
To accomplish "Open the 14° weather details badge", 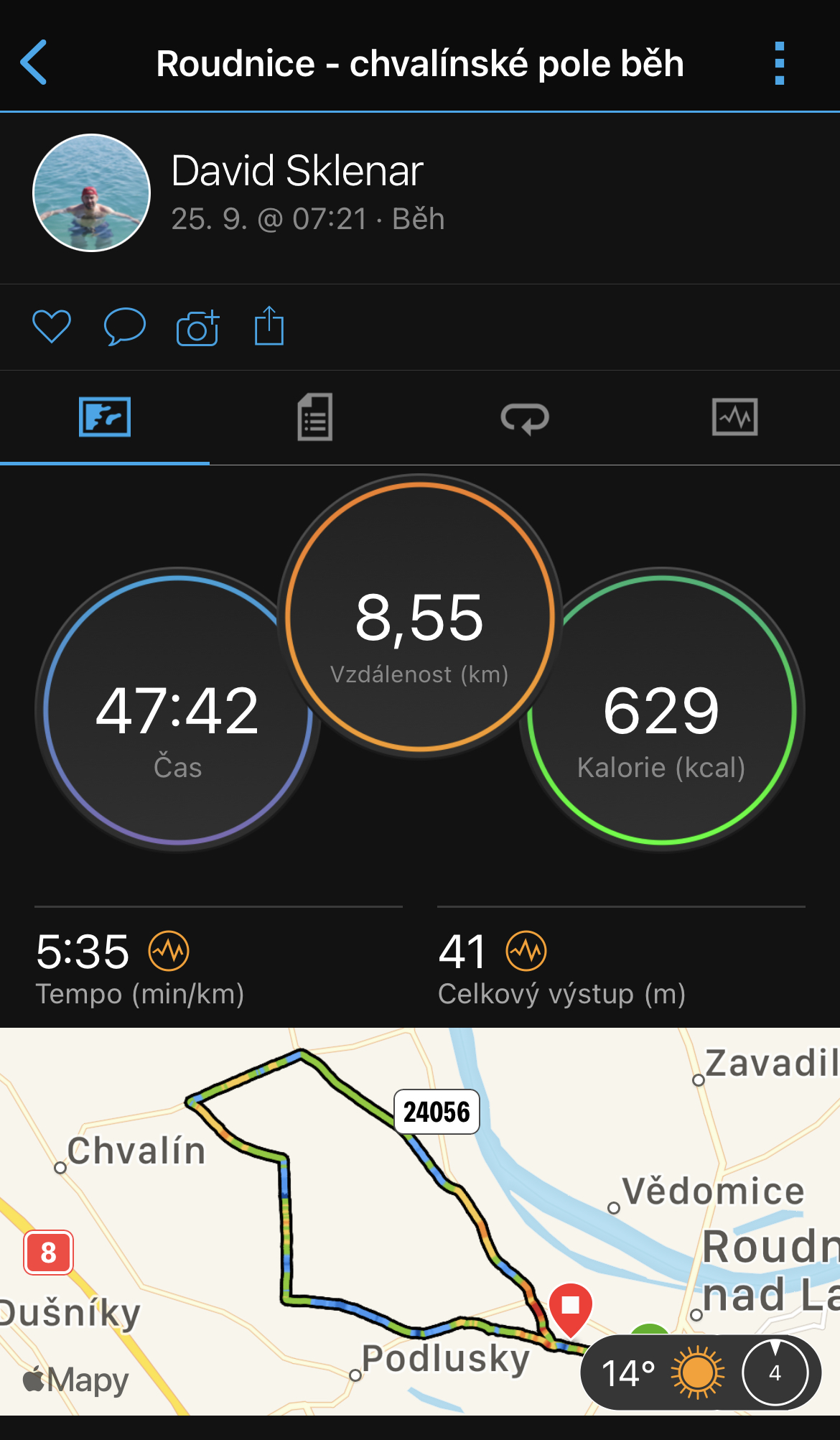I will pos(701,1372).
